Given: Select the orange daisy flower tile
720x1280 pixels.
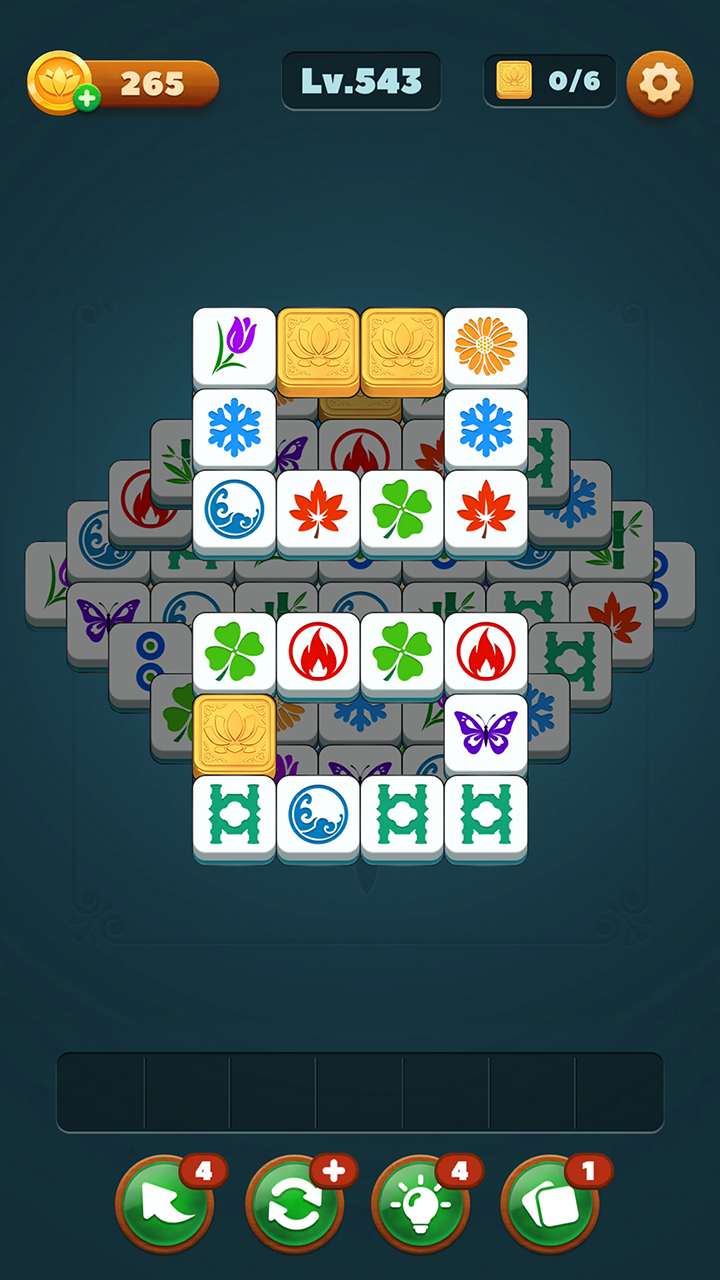Looking at the screenshot, I should [x=486, y=346].
